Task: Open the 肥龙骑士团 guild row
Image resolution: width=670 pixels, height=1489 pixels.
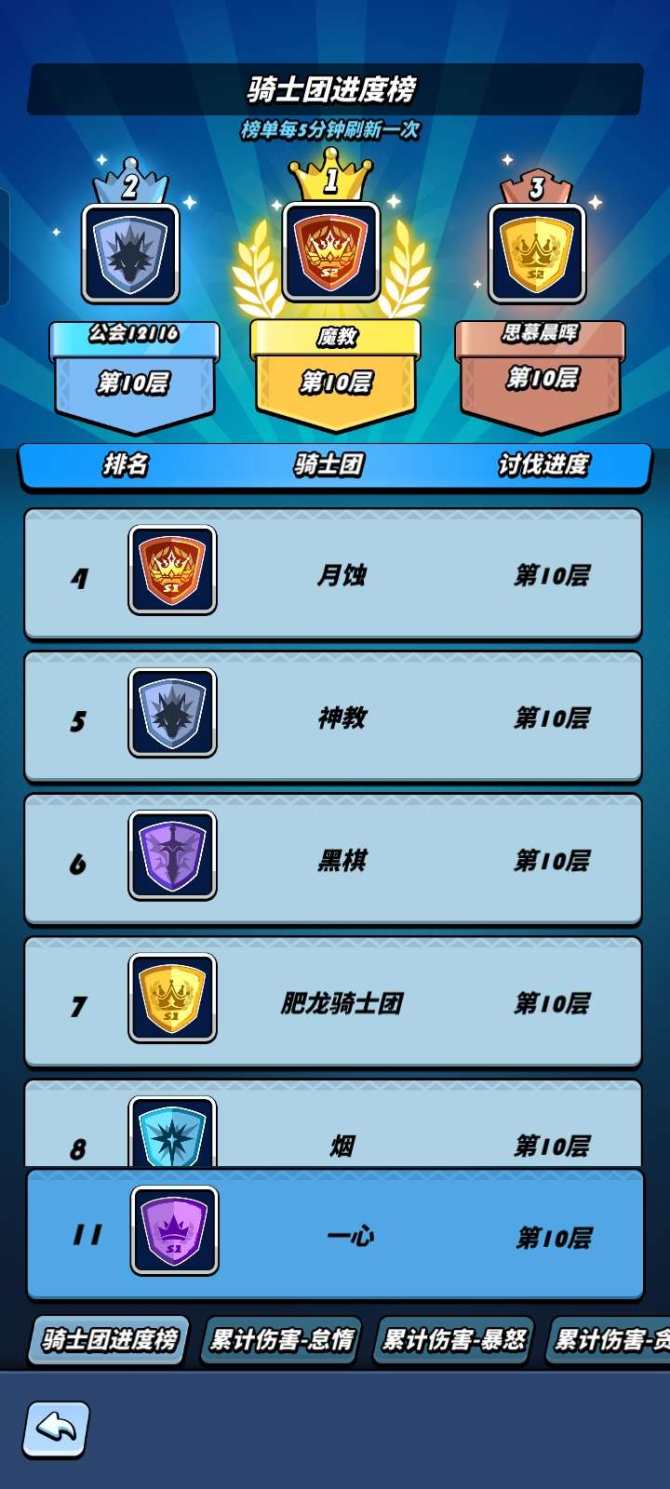Action: pyautogui.click(x=333, y=1003)
